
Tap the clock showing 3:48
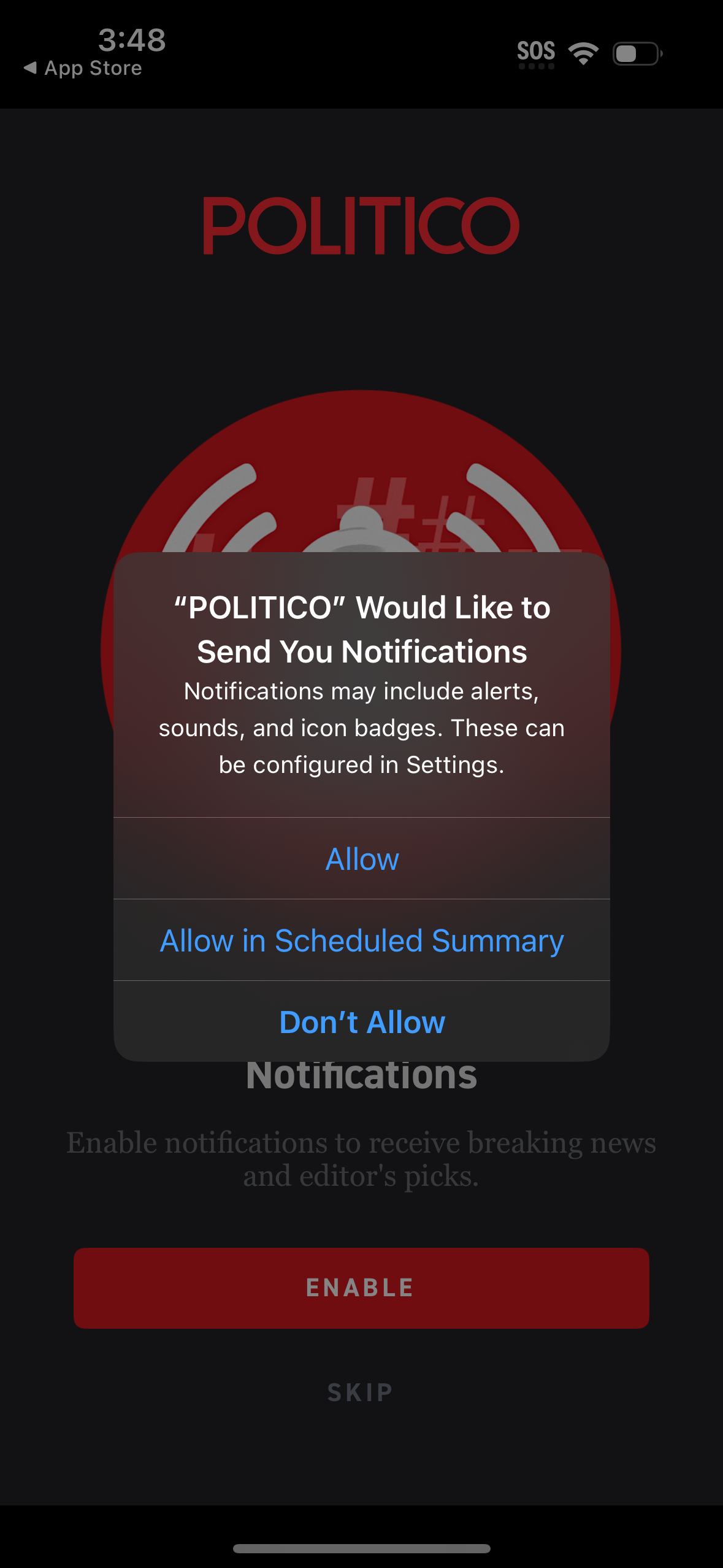pos(131,39)
